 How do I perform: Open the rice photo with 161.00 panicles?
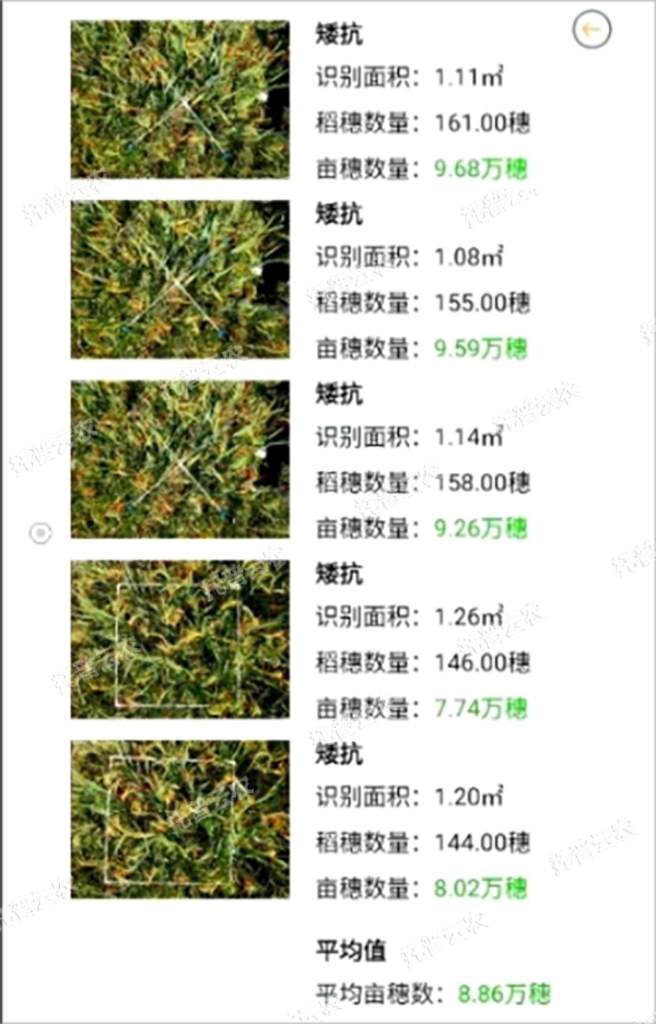pyautogui.click(x=180, y=99)
